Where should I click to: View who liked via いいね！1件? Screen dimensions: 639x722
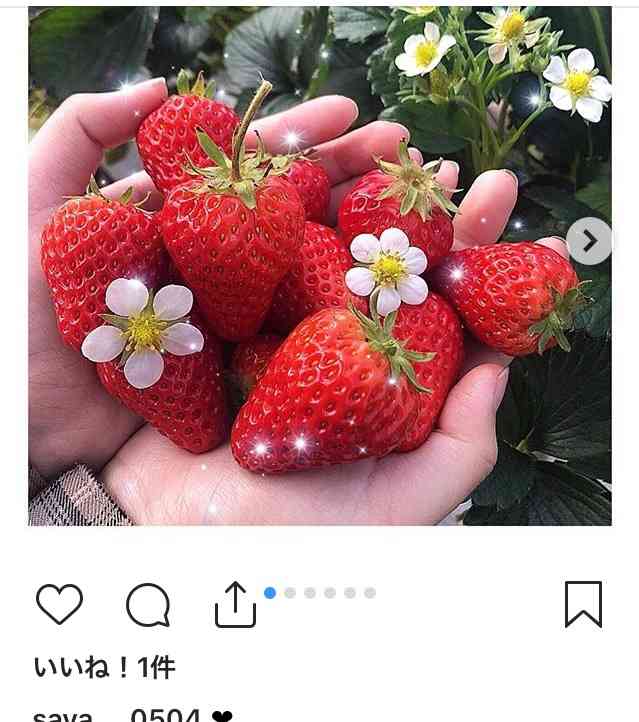click(105, 667)
